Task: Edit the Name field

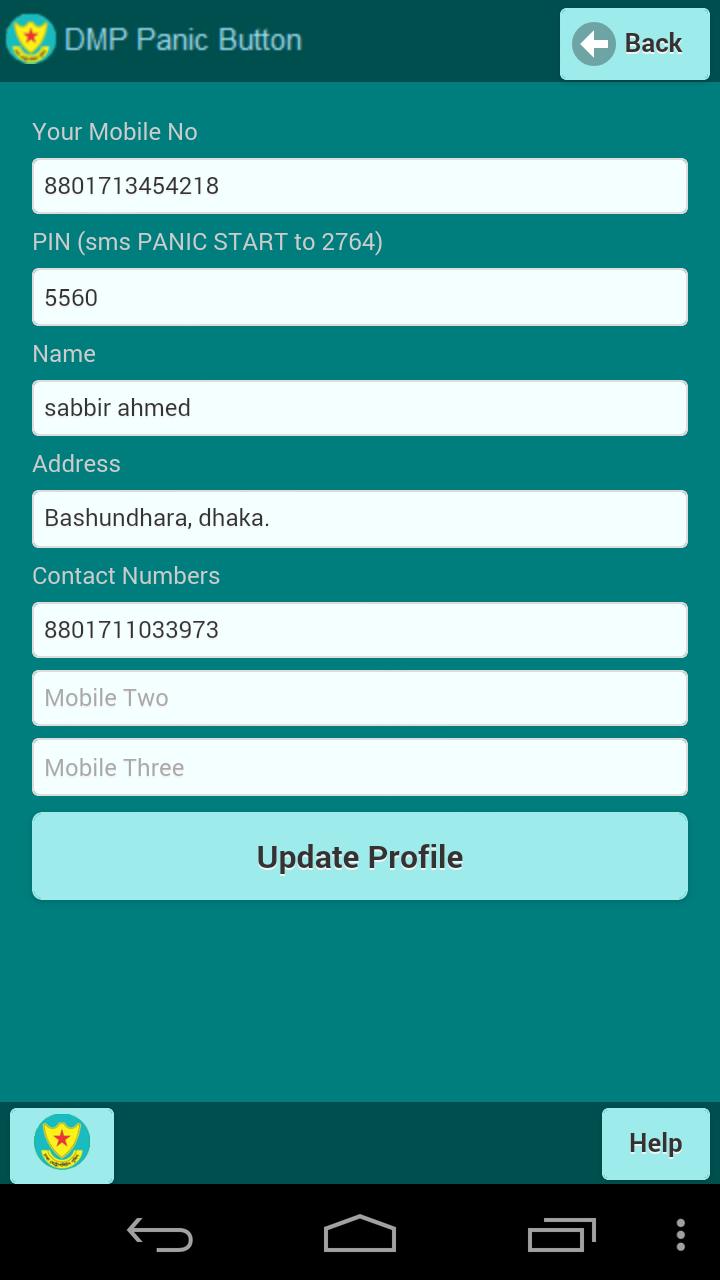Action: coord(360,408)
